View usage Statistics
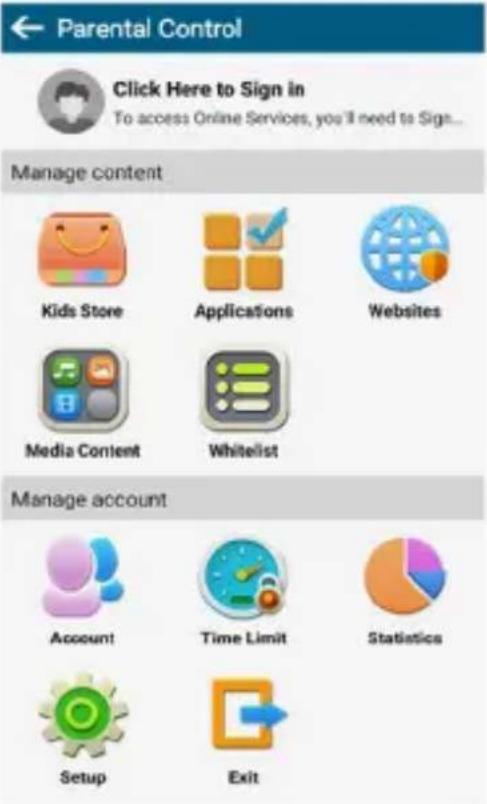 click(x=404, y=591)
